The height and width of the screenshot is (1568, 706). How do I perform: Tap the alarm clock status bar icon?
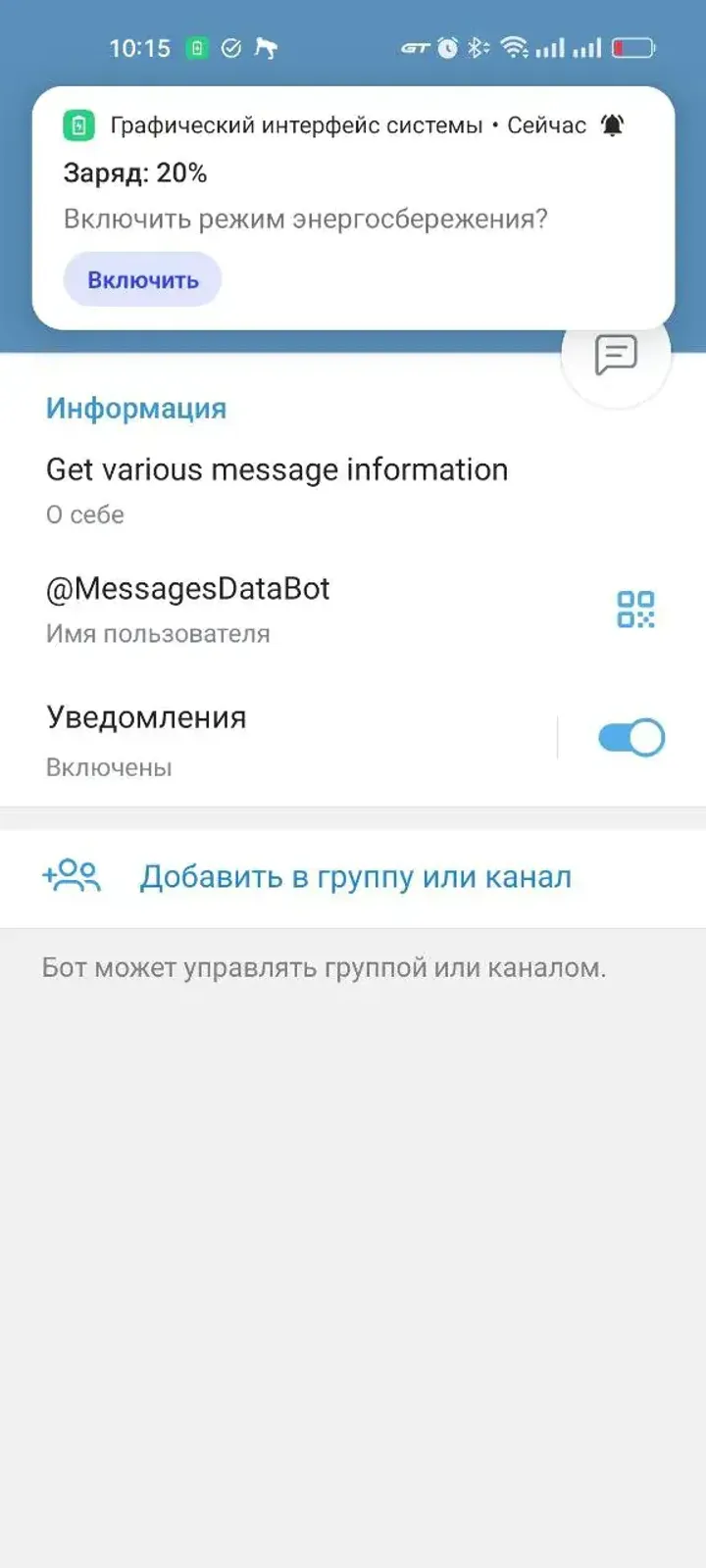(x=446, y=46)
